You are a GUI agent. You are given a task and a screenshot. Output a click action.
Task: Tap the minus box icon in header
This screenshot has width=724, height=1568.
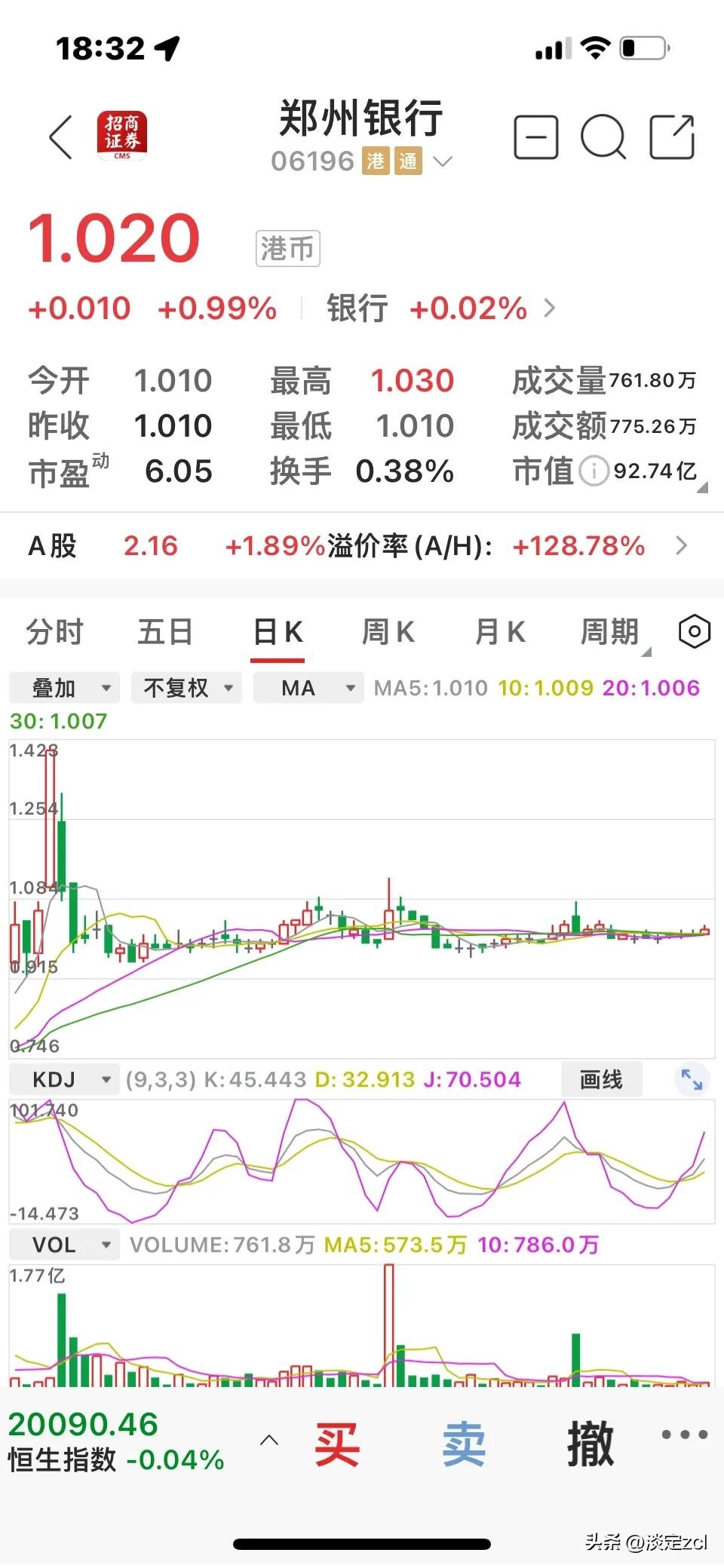pyautogui.click(x=535, y=137)
